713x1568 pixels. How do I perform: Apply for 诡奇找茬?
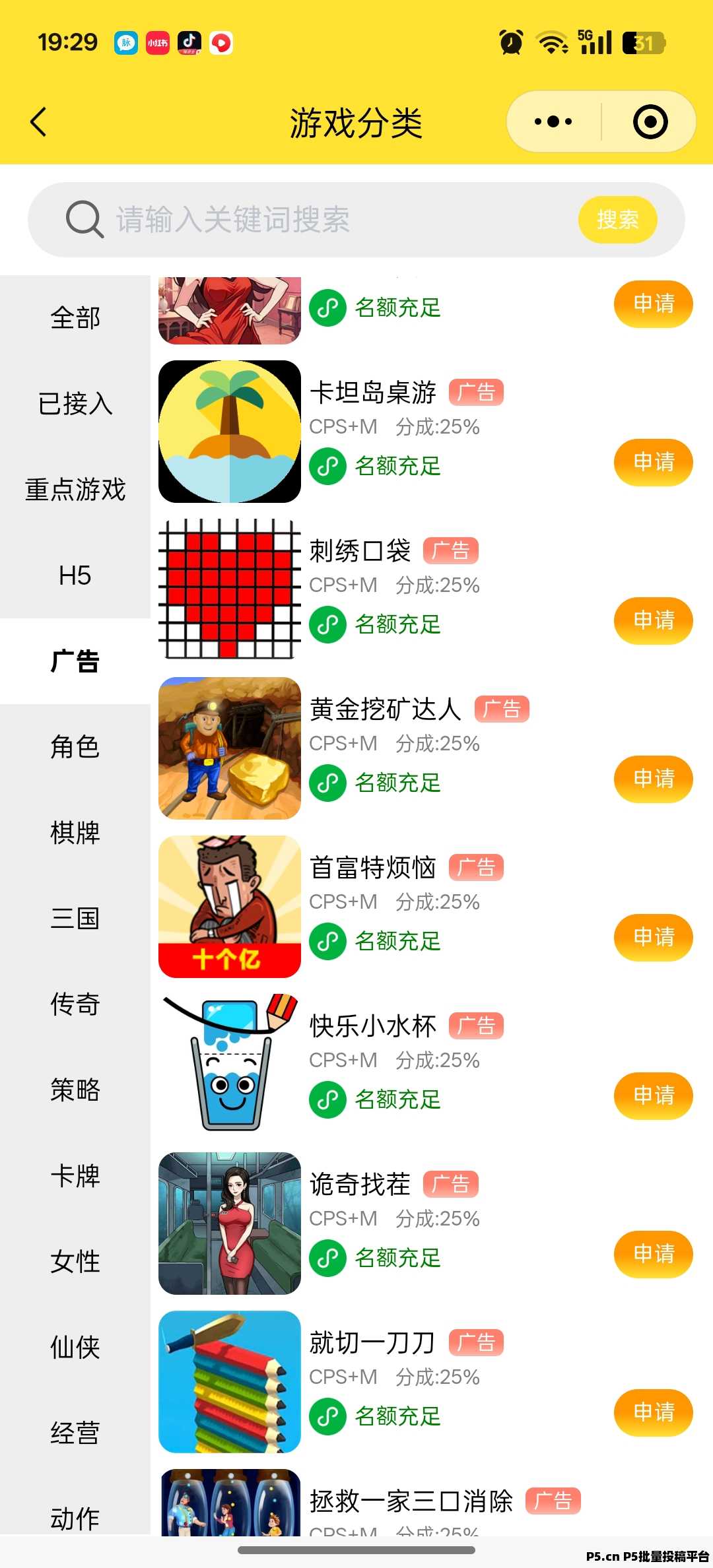pos(654,1254)
